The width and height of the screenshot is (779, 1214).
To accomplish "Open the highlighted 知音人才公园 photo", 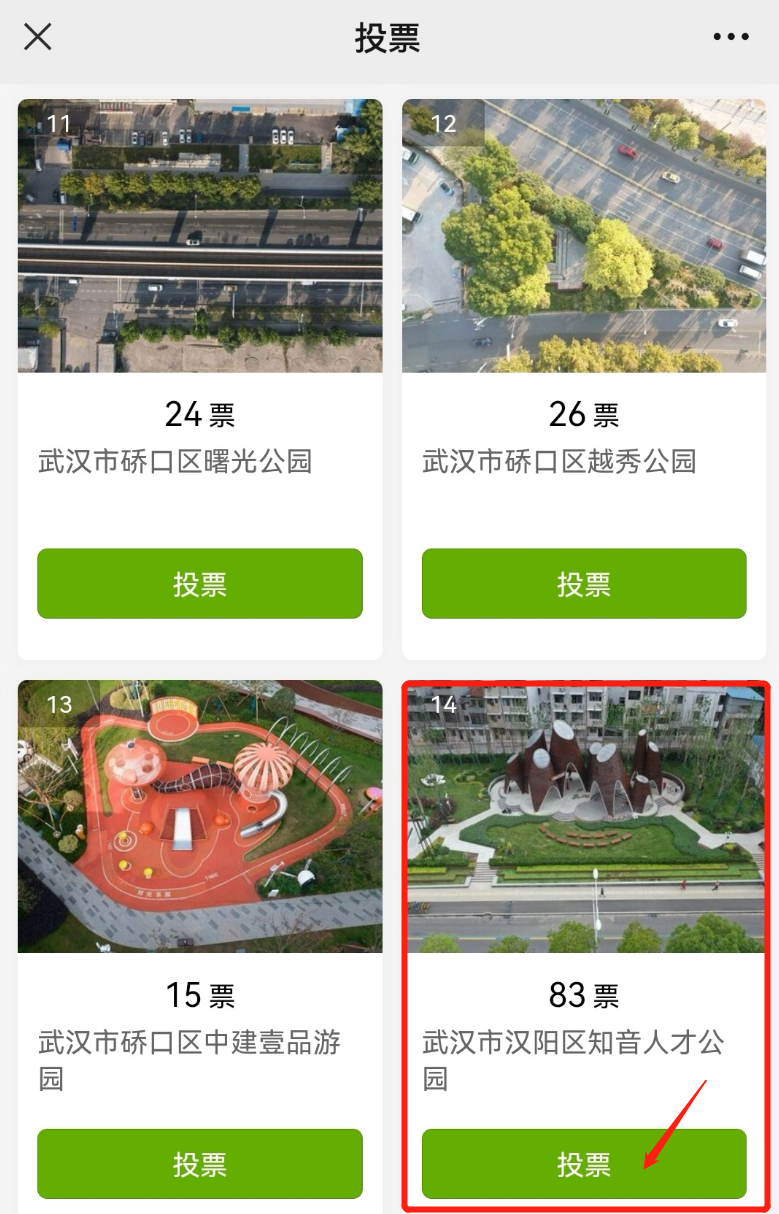I will pos(583,815).
